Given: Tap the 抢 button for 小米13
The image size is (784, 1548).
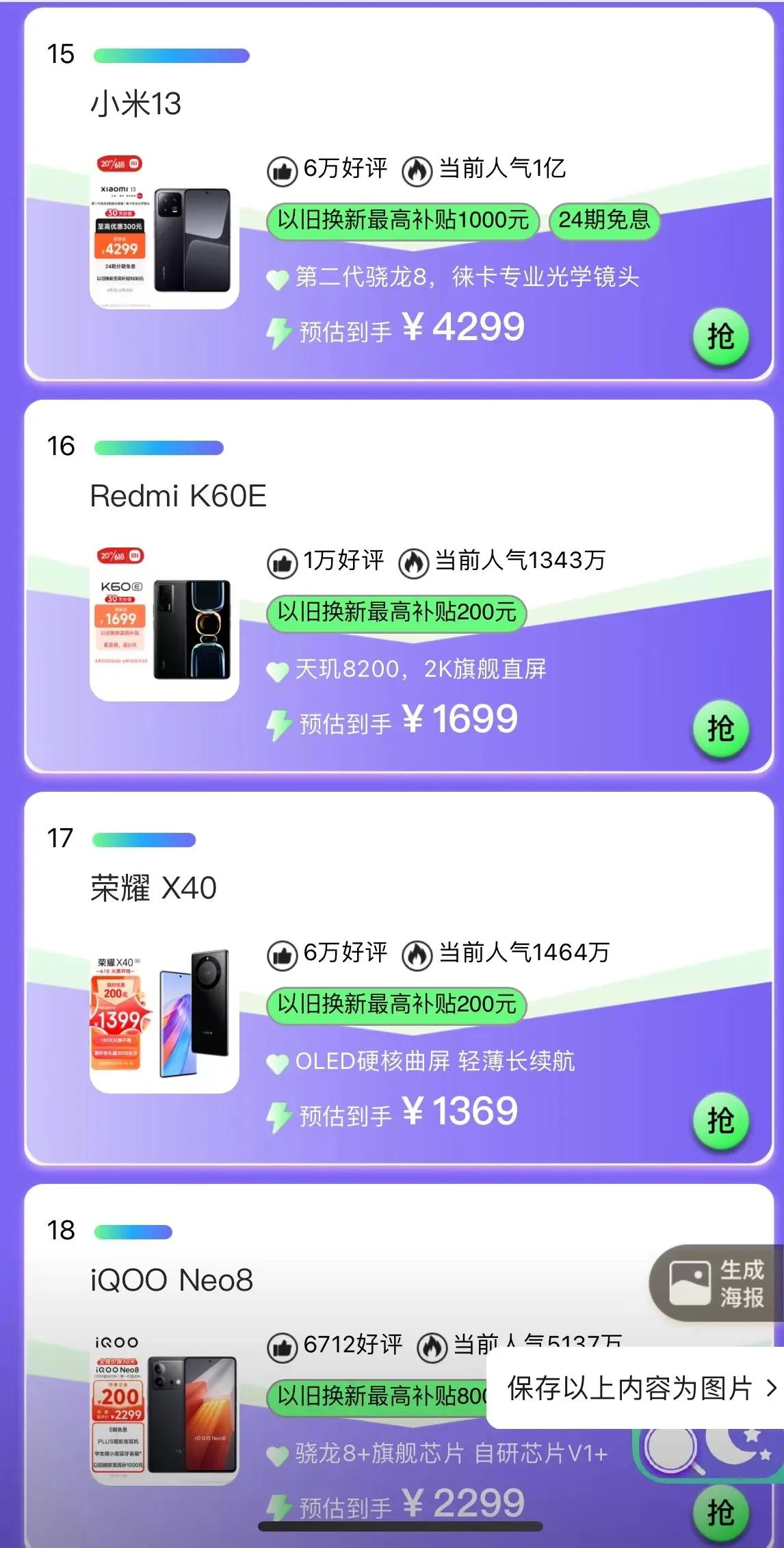Looking at the screenshot, I should (720, 337).
